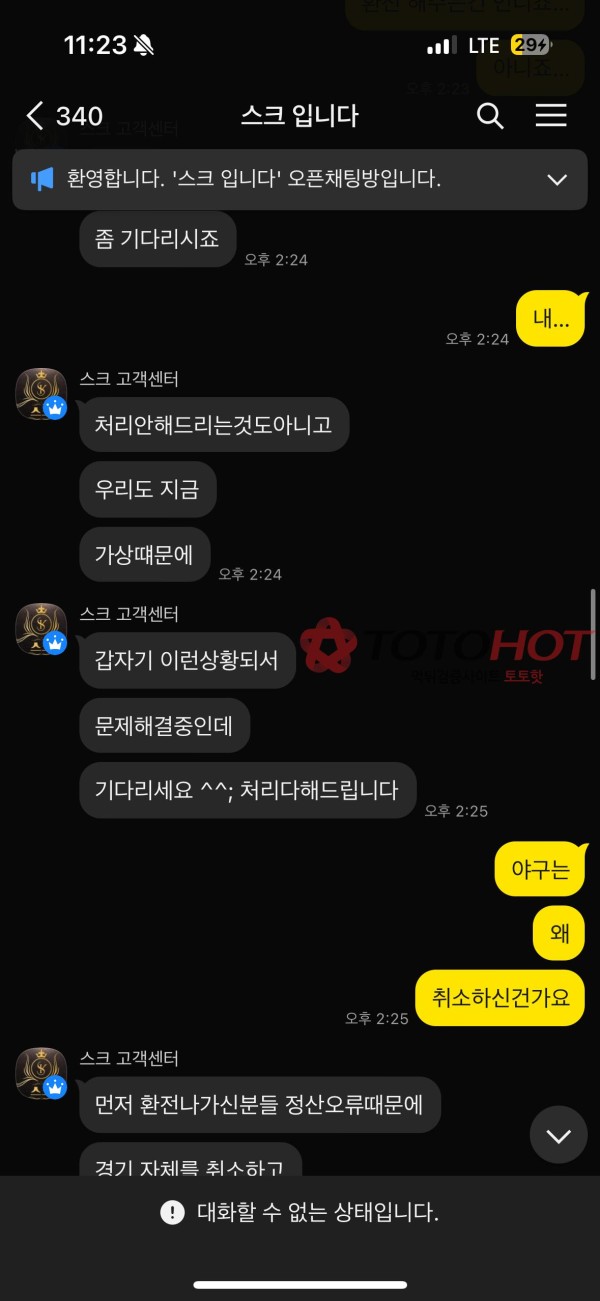Expand the welcome announcement banner
This screenshot has width=600, height=1301.
557,180
